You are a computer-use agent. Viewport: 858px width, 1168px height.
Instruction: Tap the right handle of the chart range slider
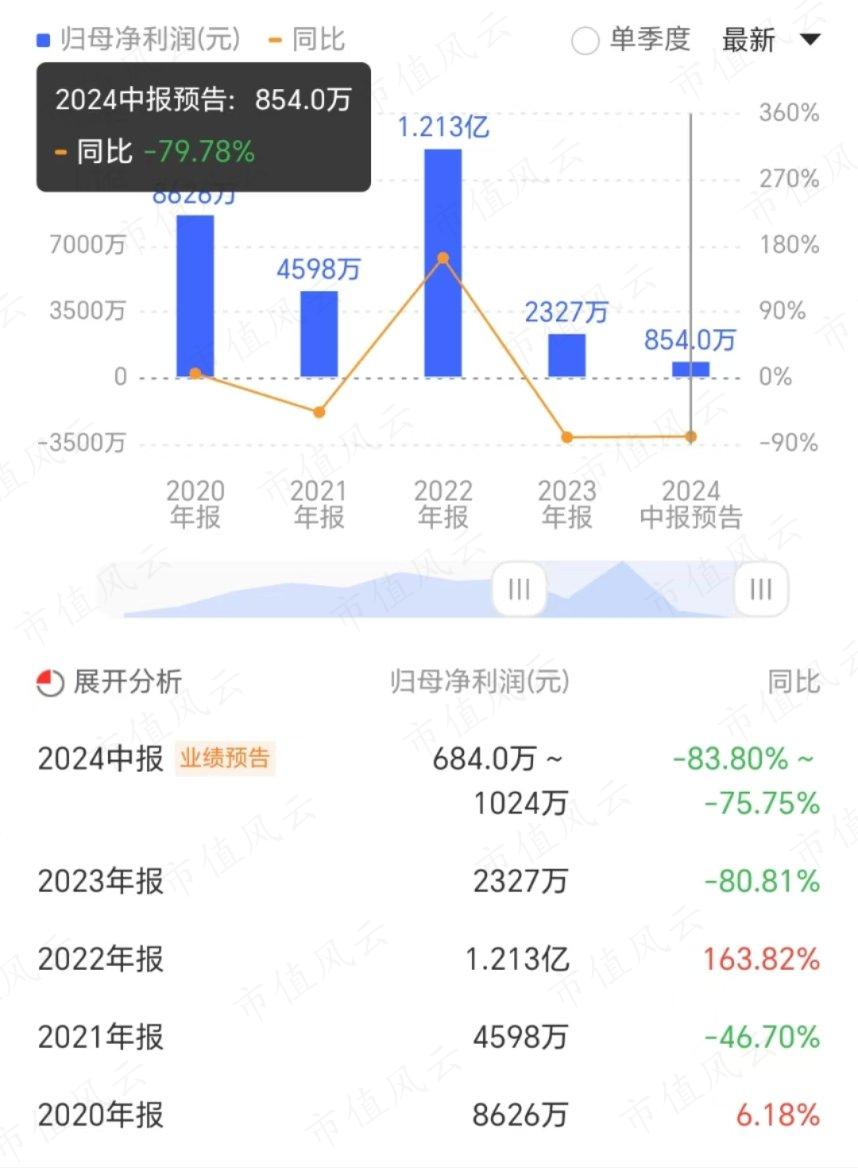761,589
